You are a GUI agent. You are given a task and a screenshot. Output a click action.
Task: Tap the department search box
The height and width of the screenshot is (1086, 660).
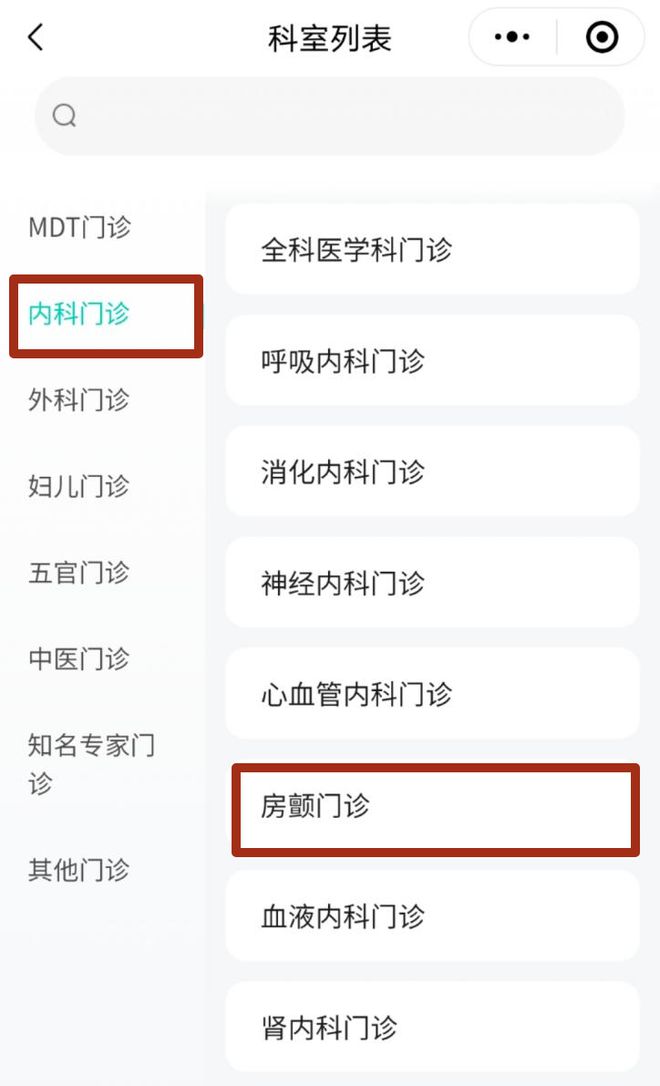[x=330, y=116]
